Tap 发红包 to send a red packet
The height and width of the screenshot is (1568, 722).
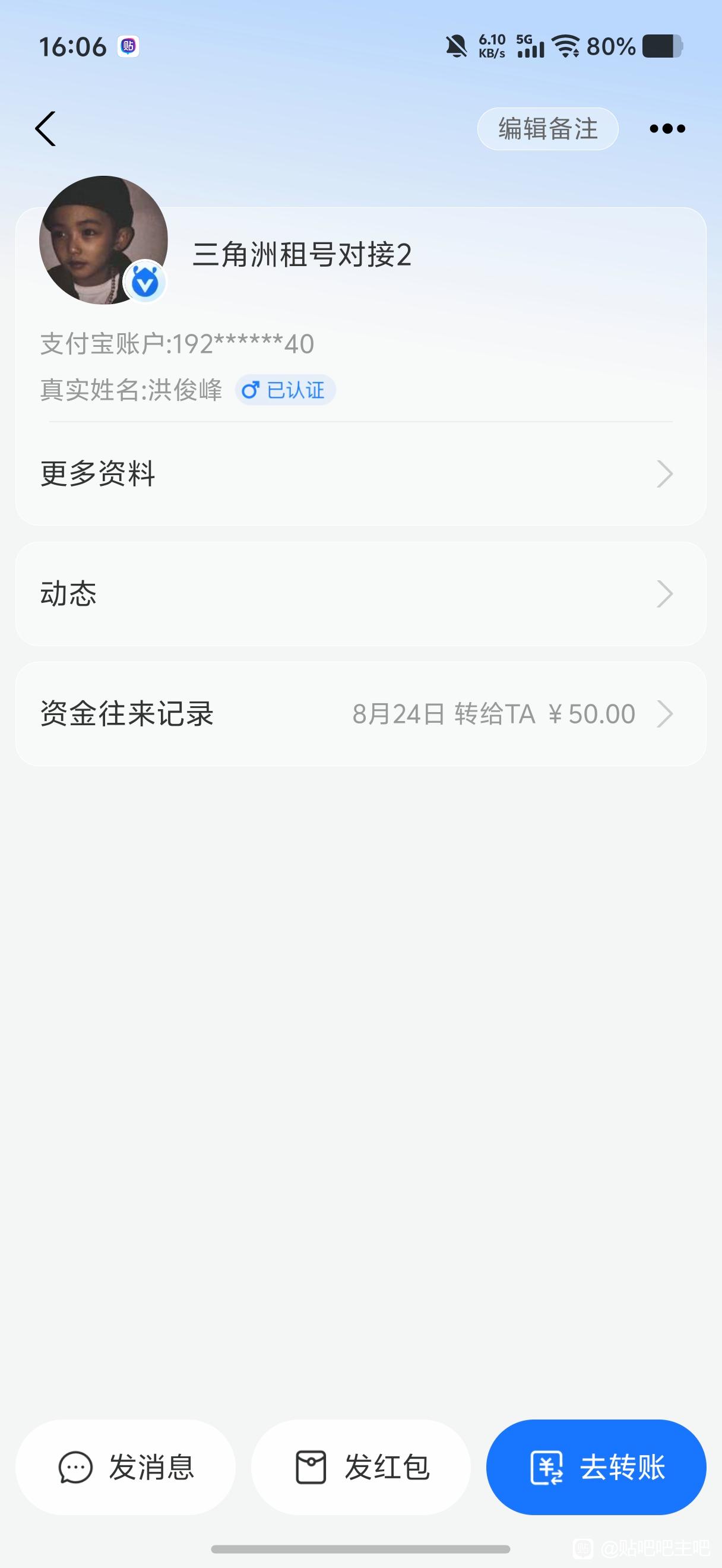(360, 1467)
